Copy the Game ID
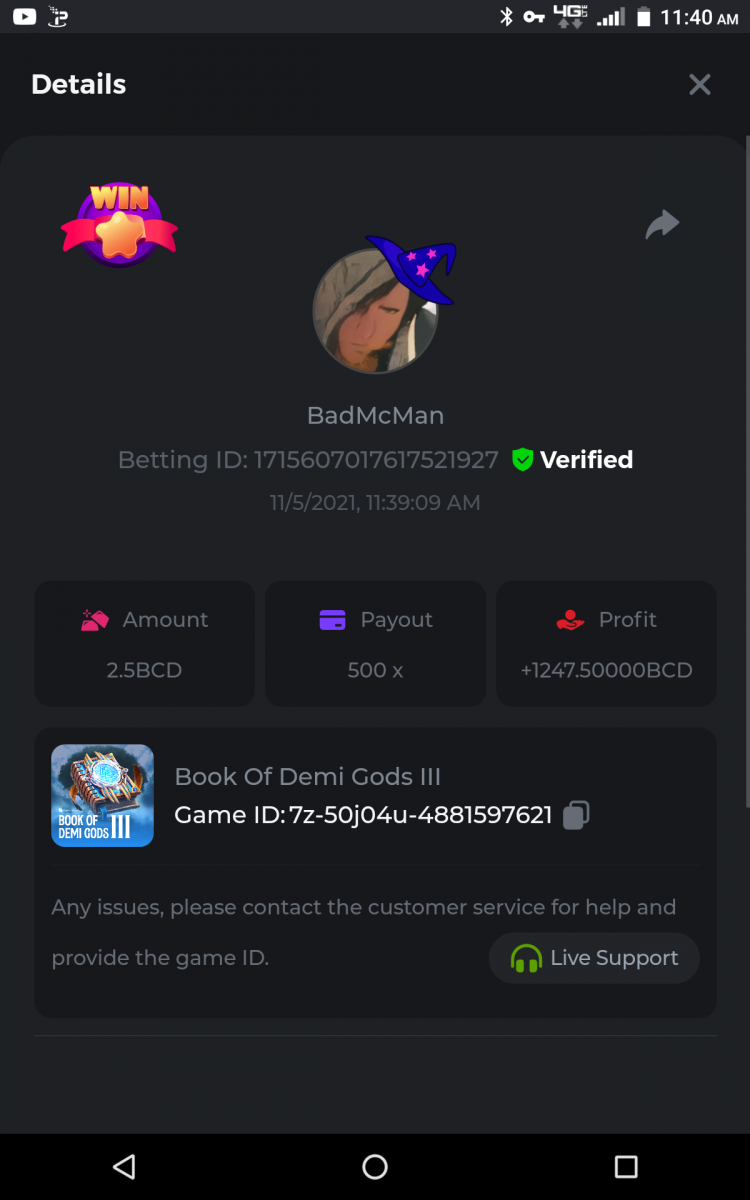The width and height of the screenshot is (750, 1200). [x=576, y=816]
